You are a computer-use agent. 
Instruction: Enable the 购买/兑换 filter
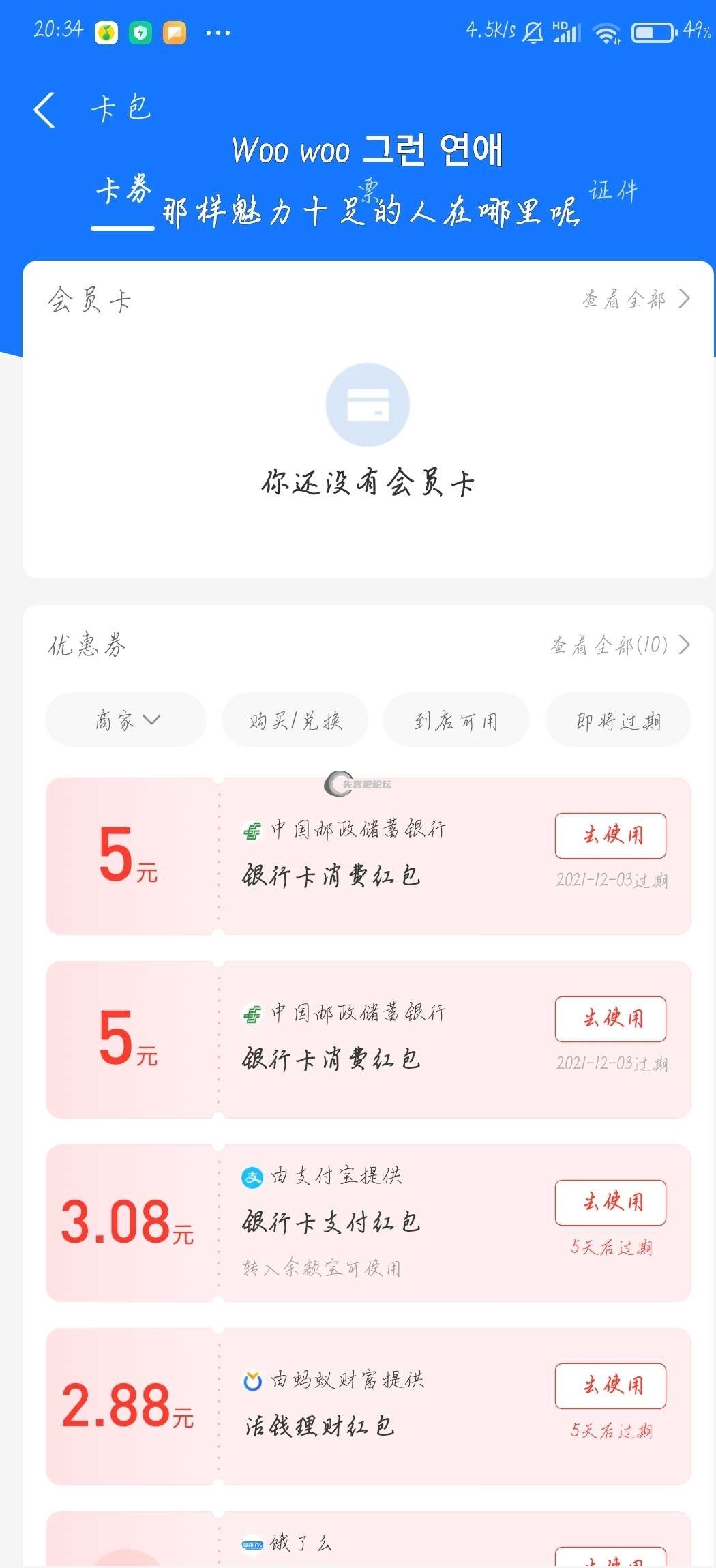point(295,720)
